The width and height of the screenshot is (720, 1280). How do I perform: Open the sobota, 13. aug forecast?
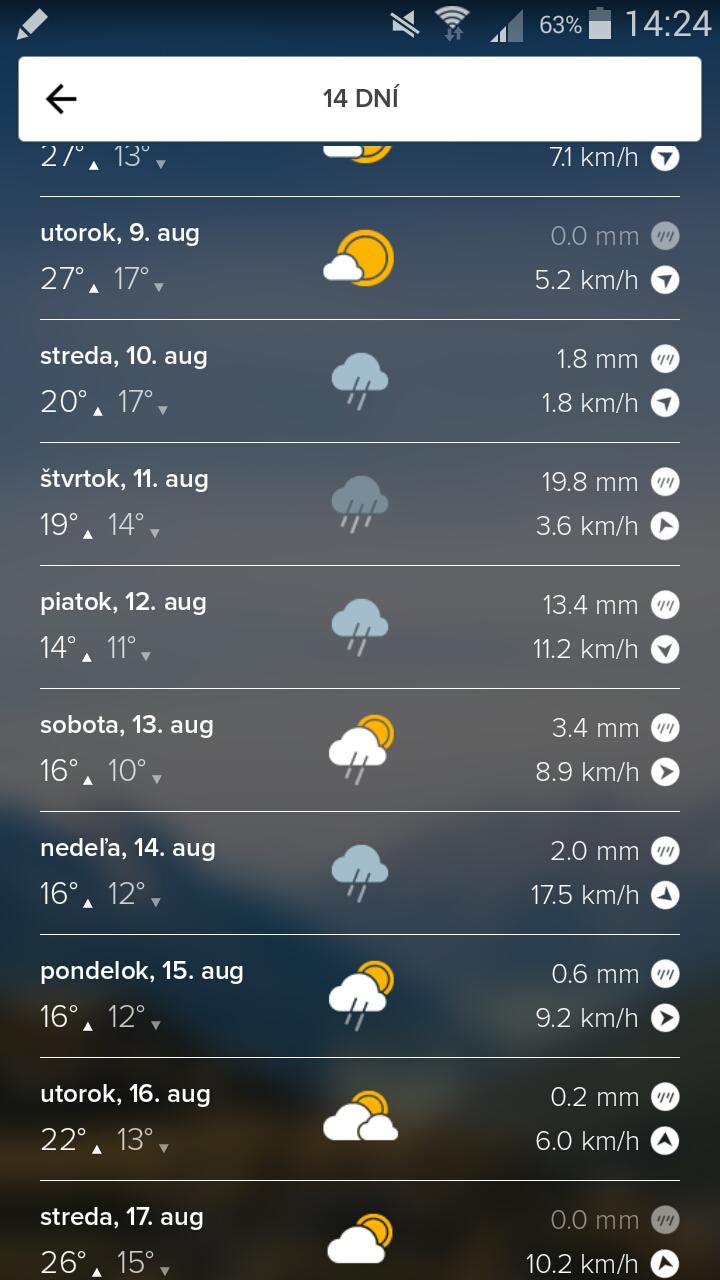(360, 750)
